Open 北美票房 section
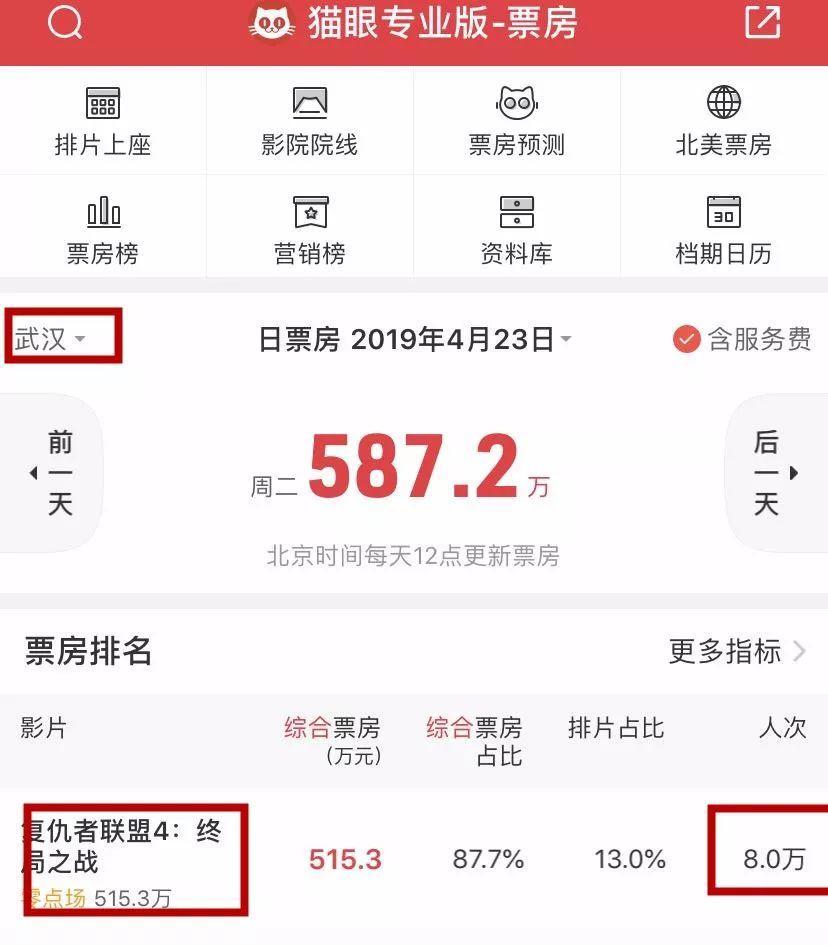Screen dimensions: 828x945 point(724,122)
